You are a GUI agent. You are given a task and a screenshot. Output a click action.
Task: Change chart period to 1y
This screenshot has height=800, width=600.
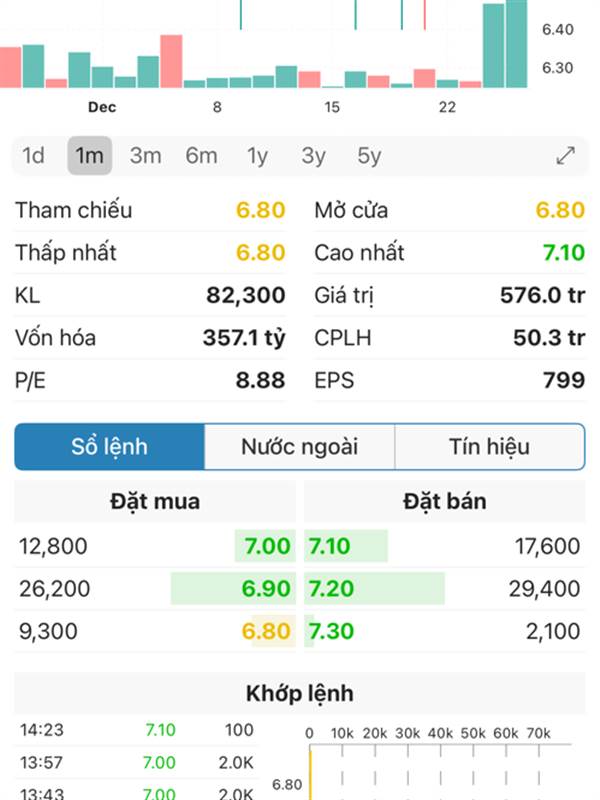pyautogui.click(x=257, y=156)
